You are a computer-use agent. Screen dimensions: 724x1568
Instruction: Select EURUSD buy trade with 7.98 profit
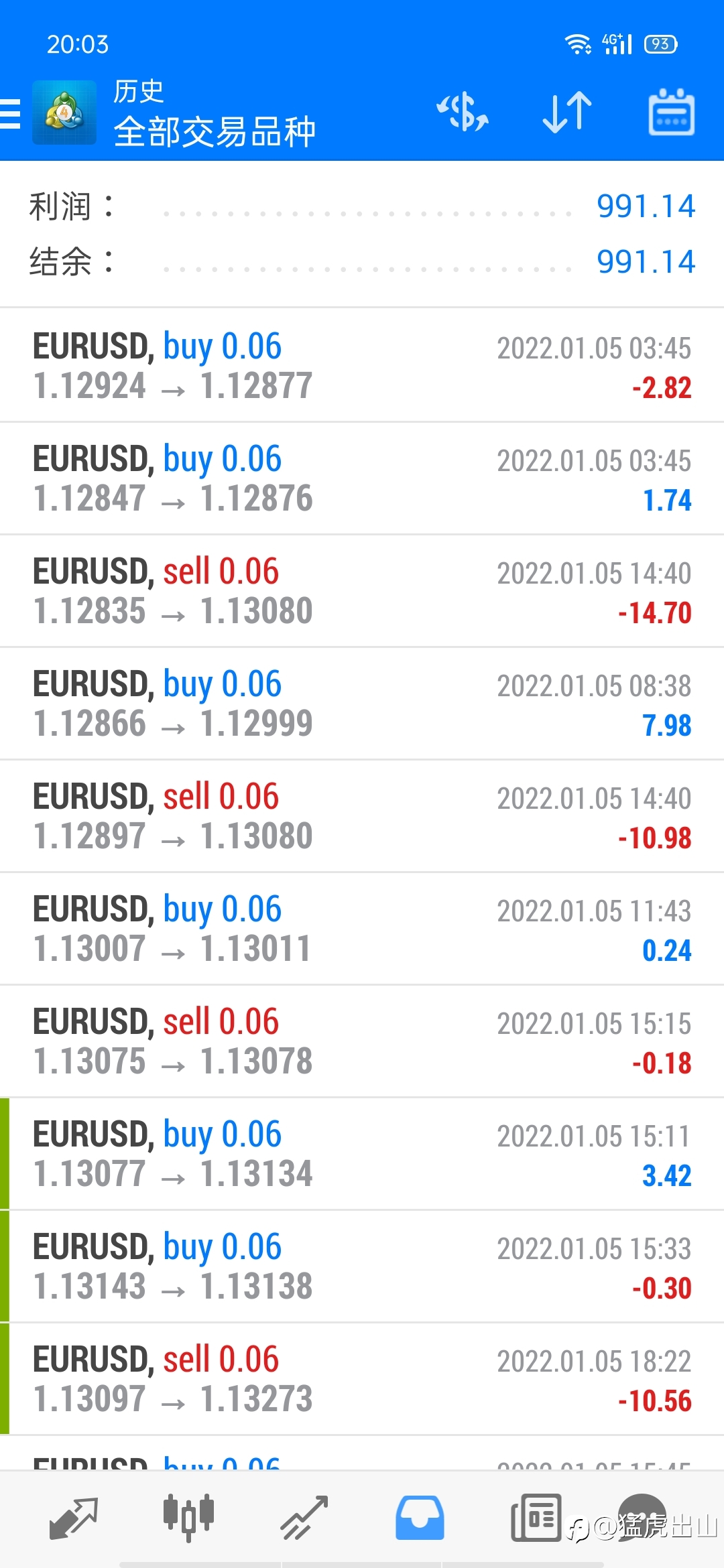click(362, 703)
